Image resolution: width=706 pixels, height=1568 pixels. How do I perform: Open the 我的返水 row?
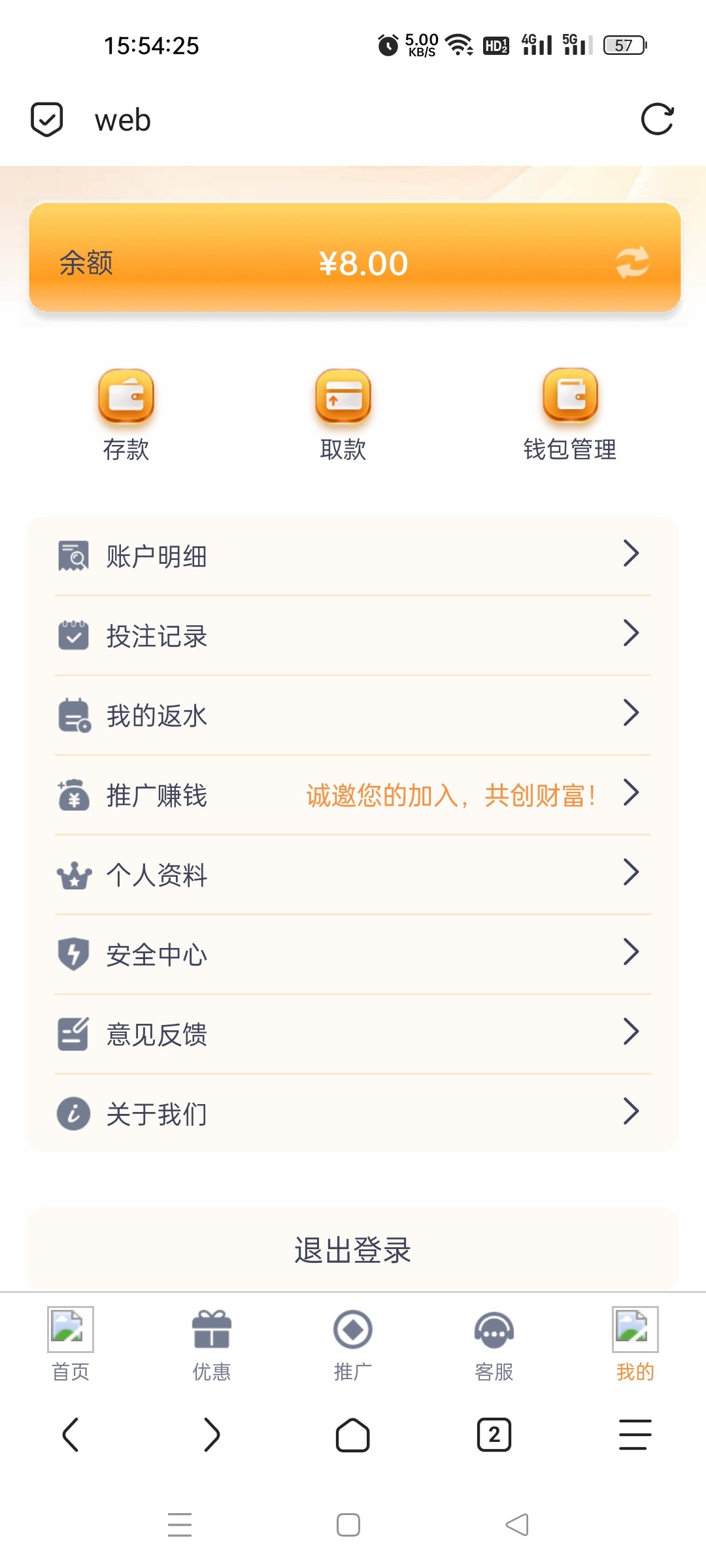pyautogui.click(x=353, y=715)
